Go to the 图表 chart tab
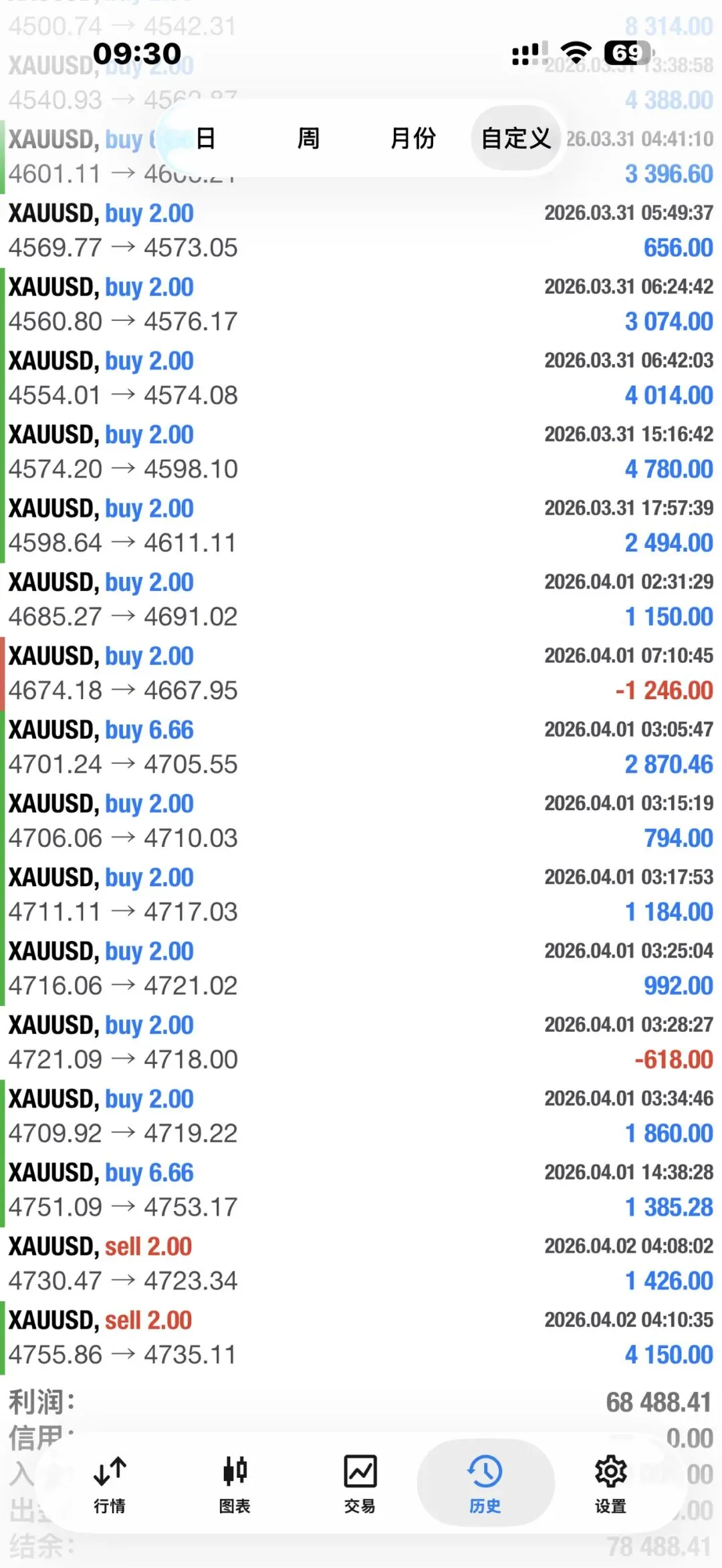The width and height of the screenshot is (722, 1568). [235, 1483]
